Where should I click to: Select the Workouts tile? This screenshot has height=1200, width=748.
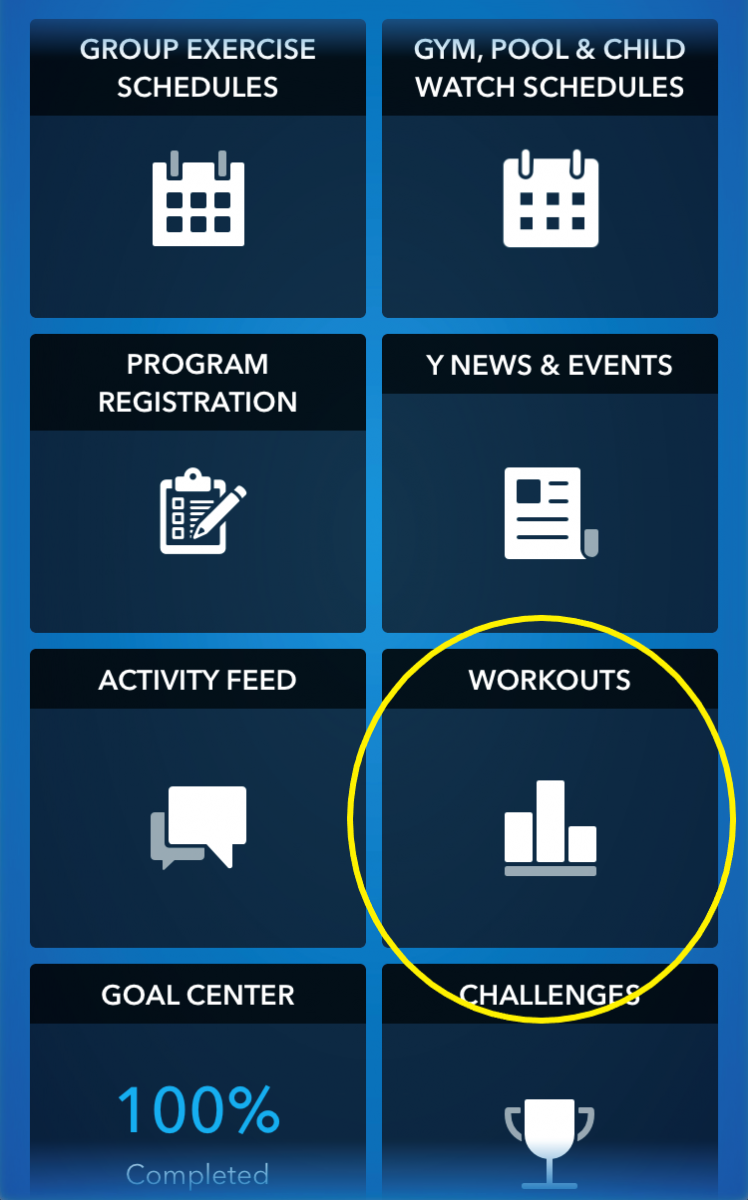pyautogui.click(x=550, y=800)
